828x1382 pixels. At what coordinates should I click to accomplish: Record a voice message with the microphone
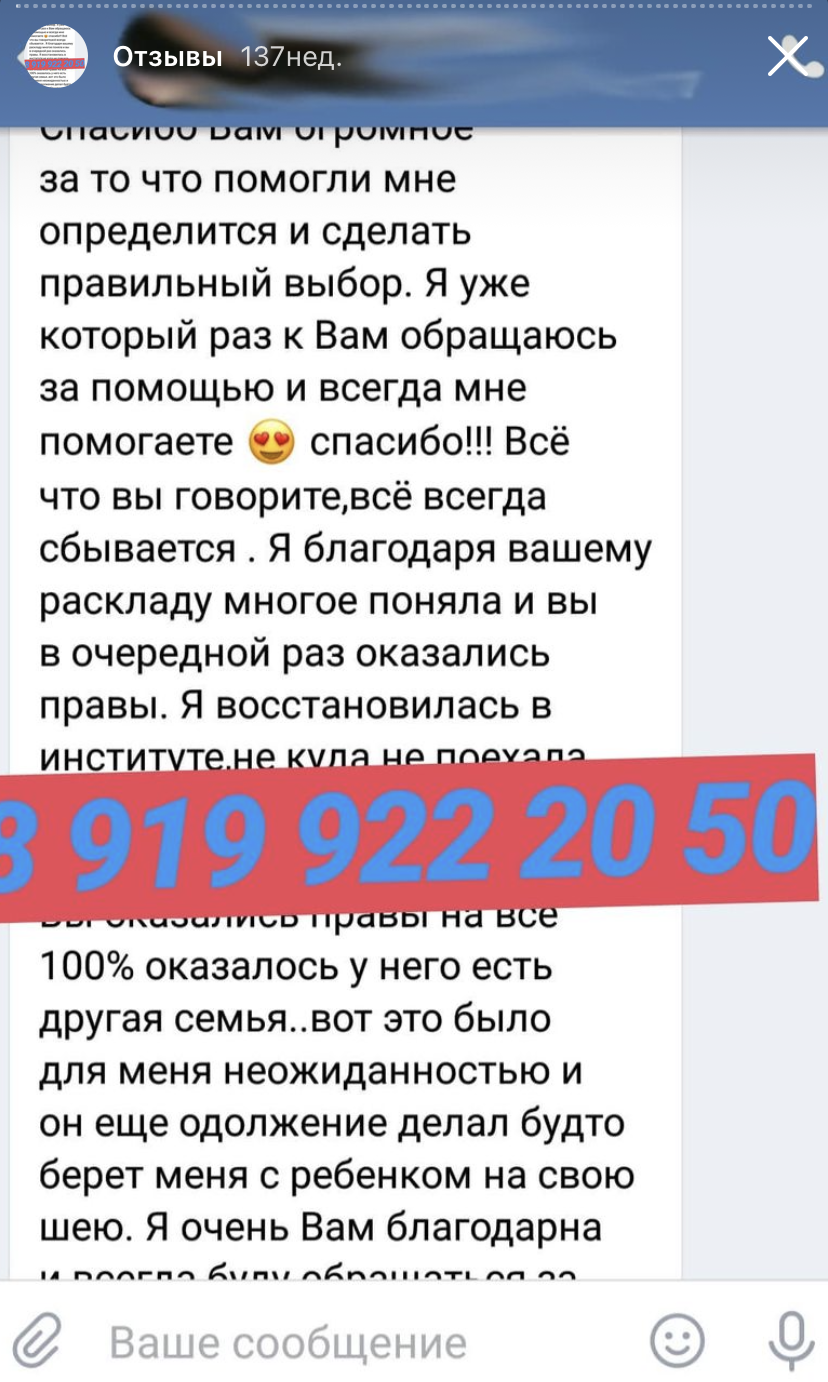coord(790,1340)
